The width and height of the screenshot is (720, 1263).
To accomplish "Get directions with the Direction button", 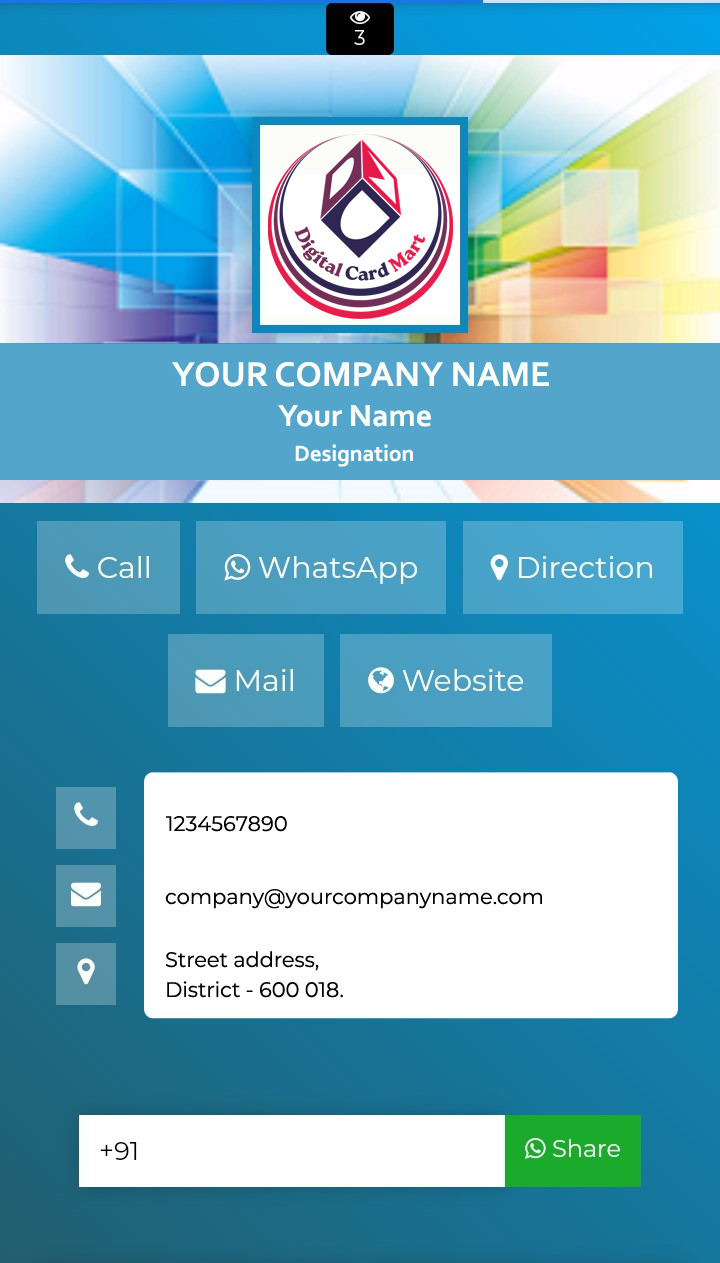I will click(572, 567).
